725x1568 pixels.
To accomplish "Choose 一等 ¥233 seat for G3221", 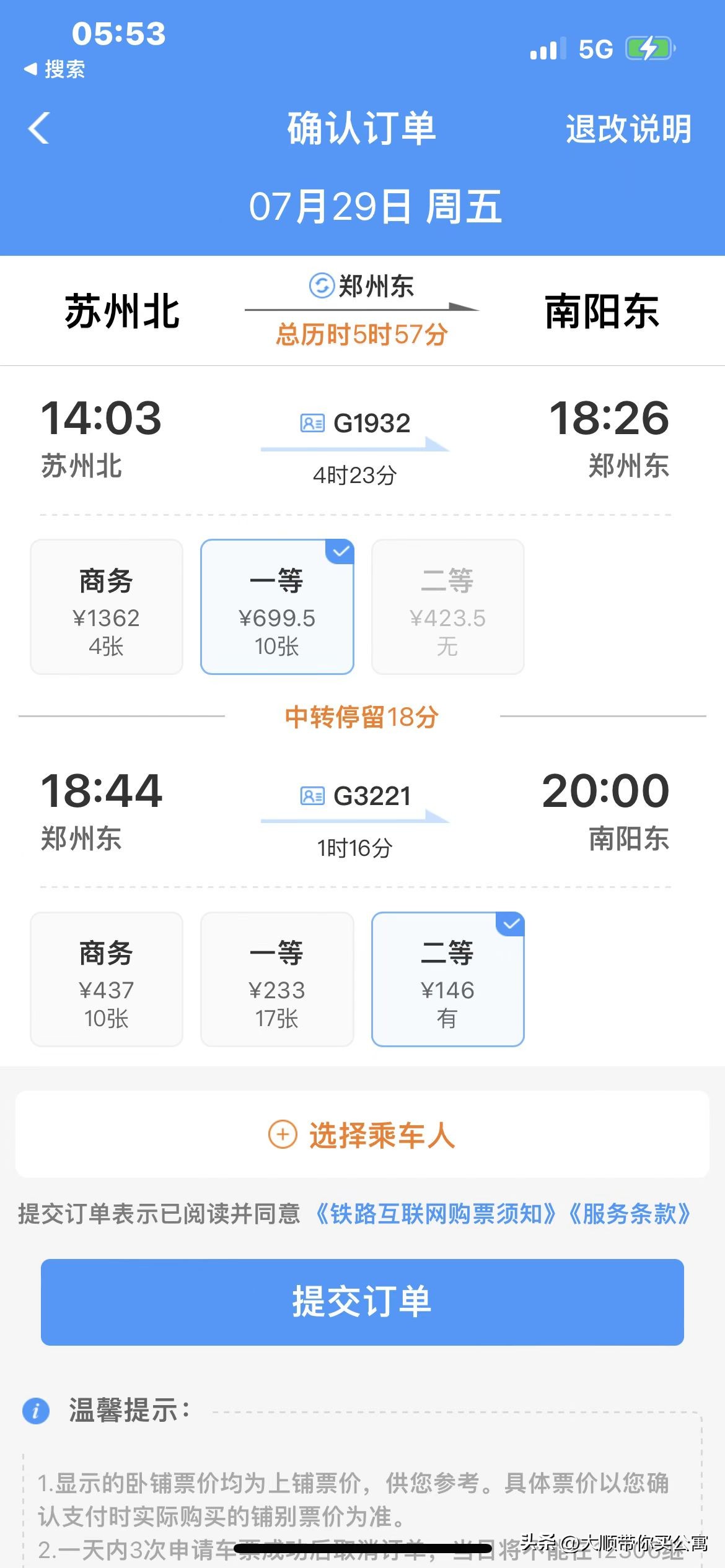I will tap(277, 982).
